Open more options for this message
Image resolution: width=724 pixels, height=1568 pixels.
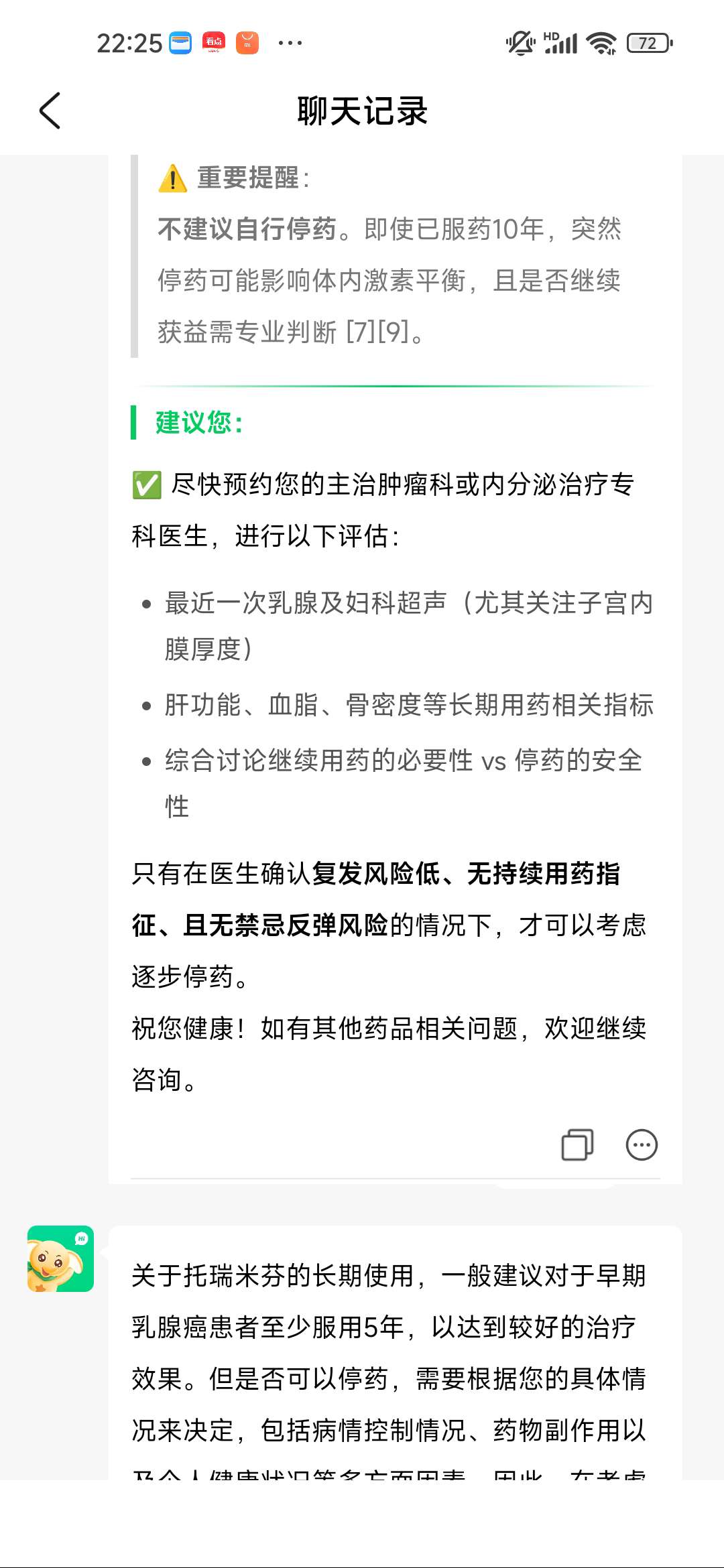click(x=642, y=1146)
